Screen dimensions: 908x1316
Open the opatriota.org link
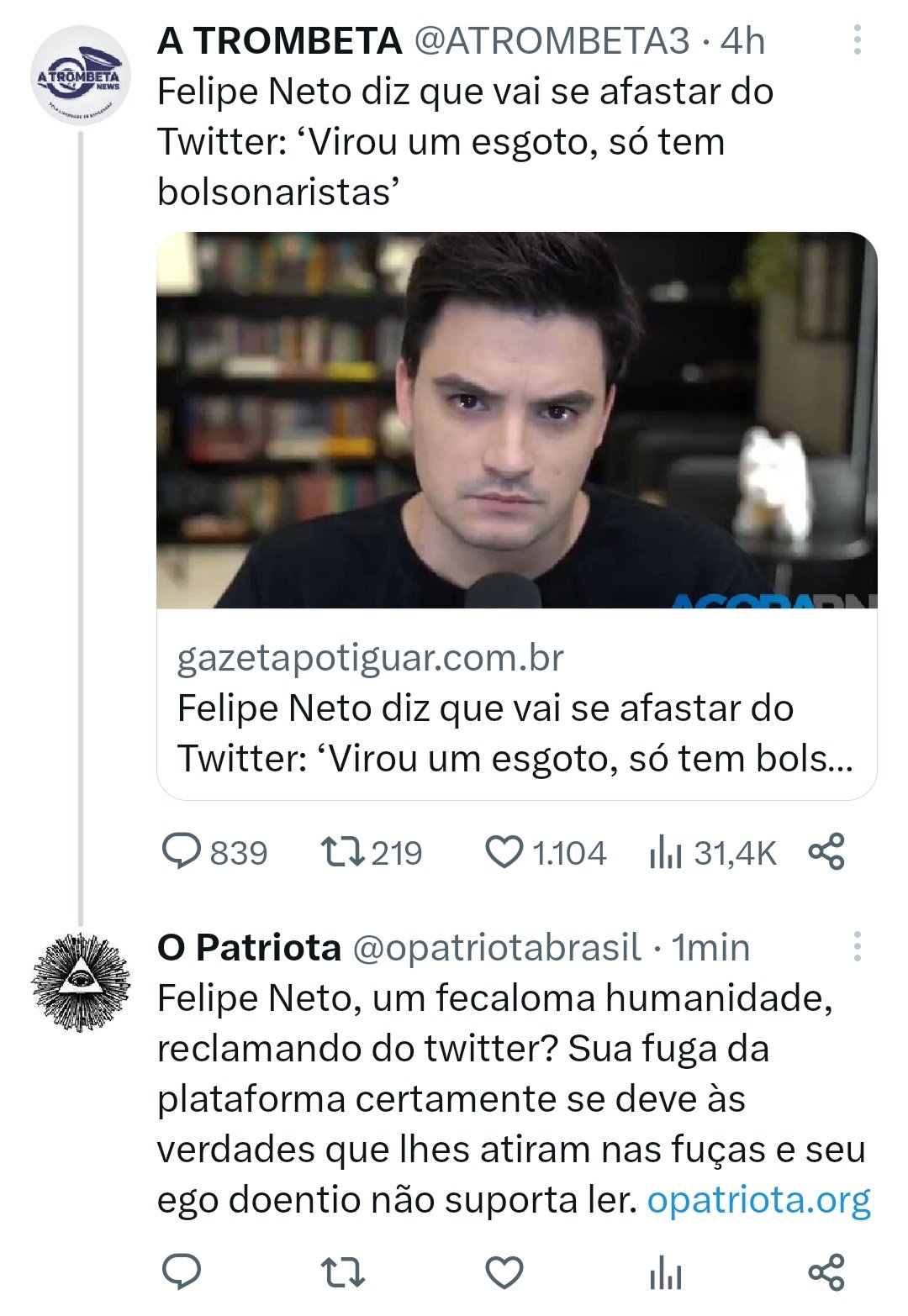click(x=758, y=1200)
